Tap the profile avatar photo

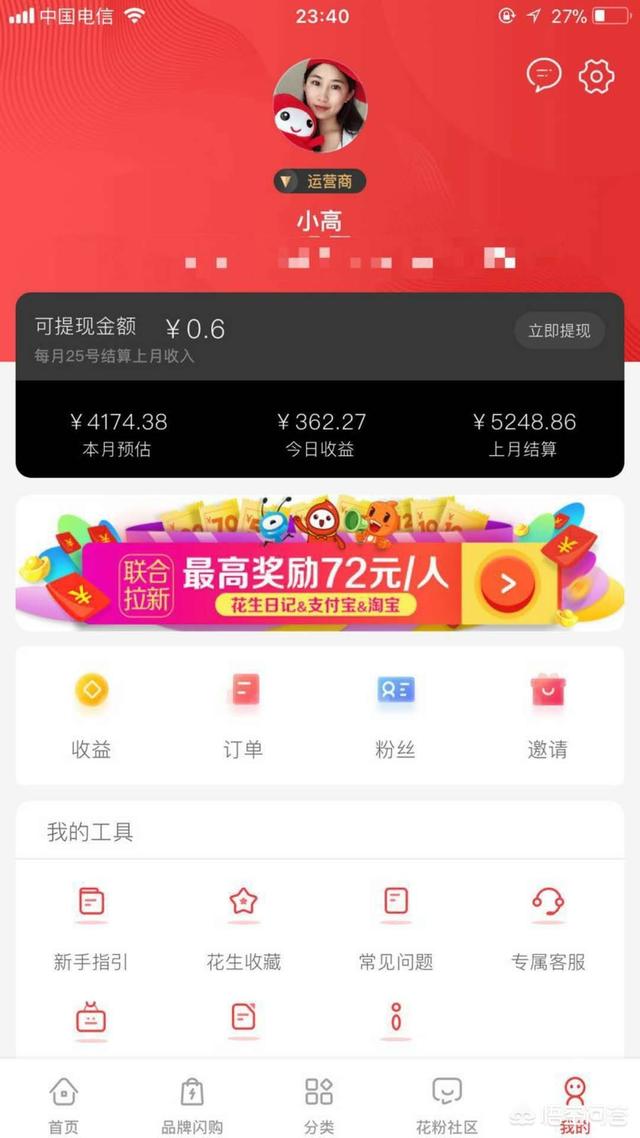pyautogui.click(x=320, y=105)
